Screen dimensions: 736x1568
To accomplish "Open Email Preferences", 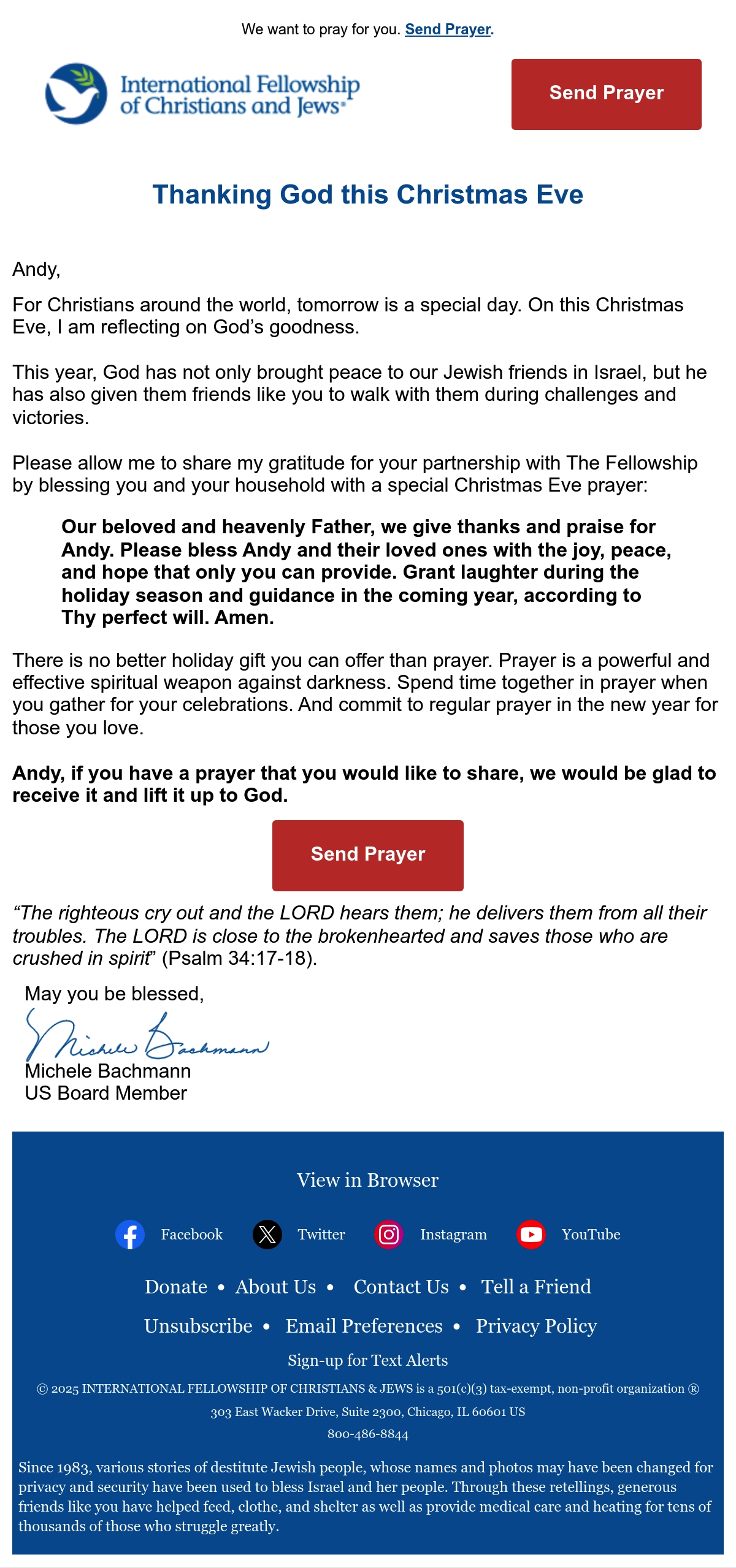I will point(364,1326).
